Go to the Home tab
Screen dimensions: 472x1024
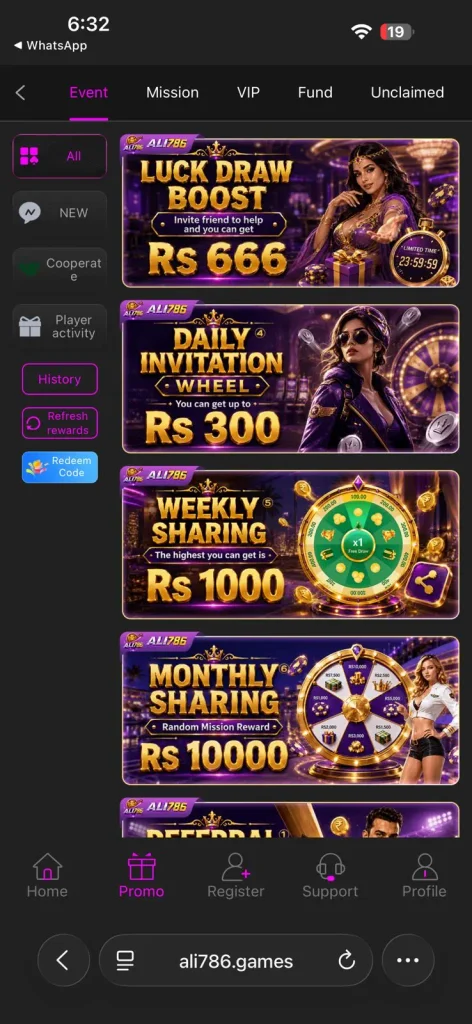(47, 876)
